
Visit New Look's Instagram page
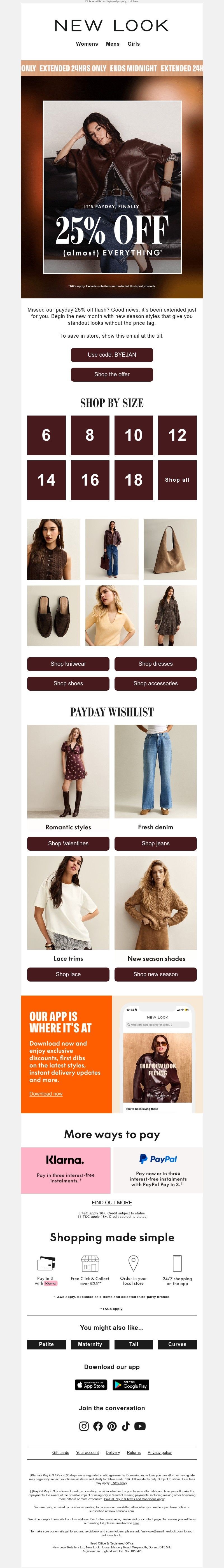[84, 1426]
